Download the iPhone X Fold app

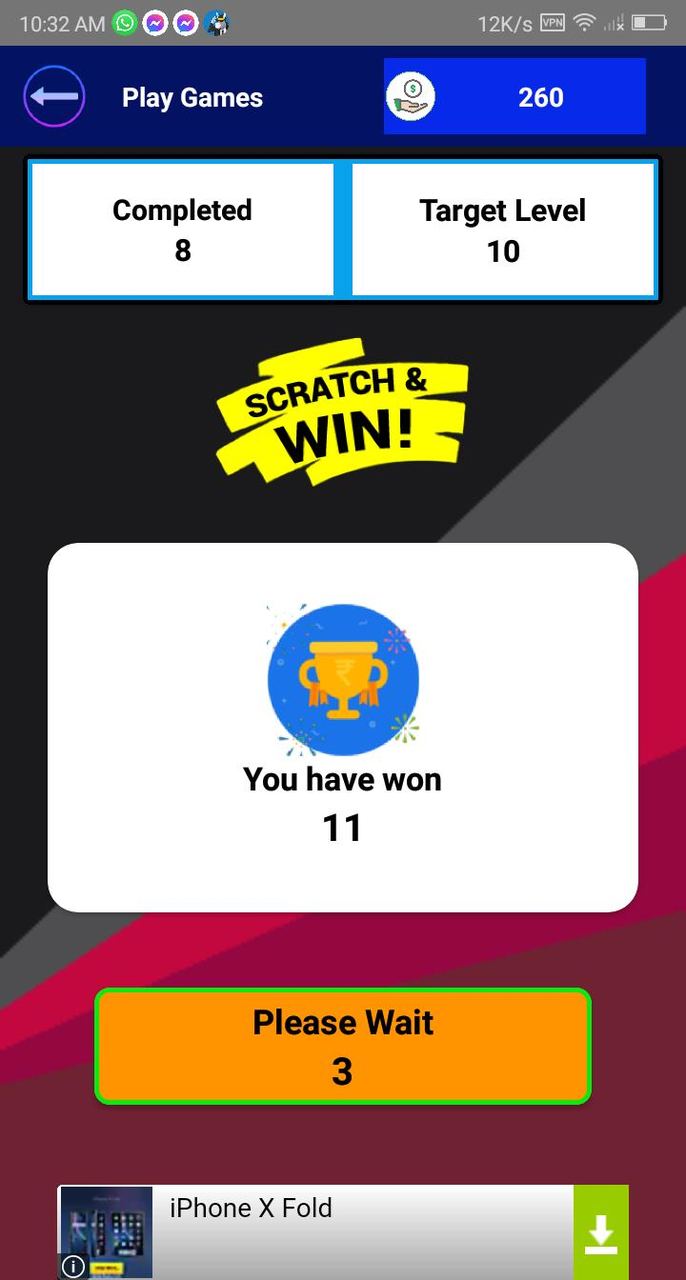pos(600,1232)
